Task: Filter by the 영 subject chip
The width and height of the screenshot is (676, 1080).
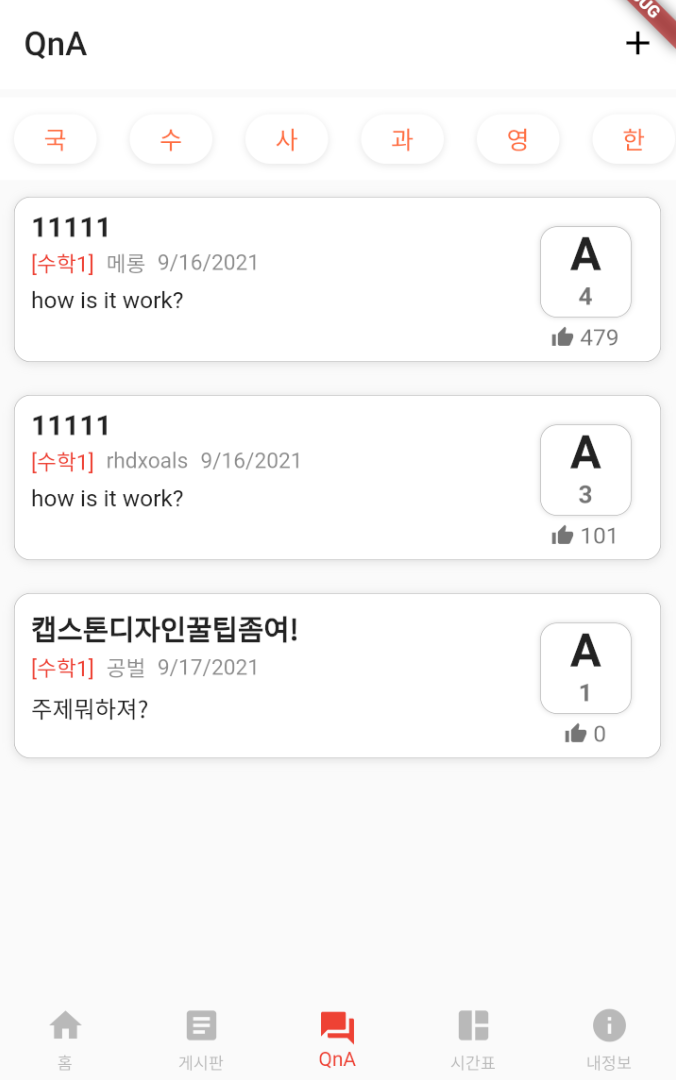Action: [518, 139]
